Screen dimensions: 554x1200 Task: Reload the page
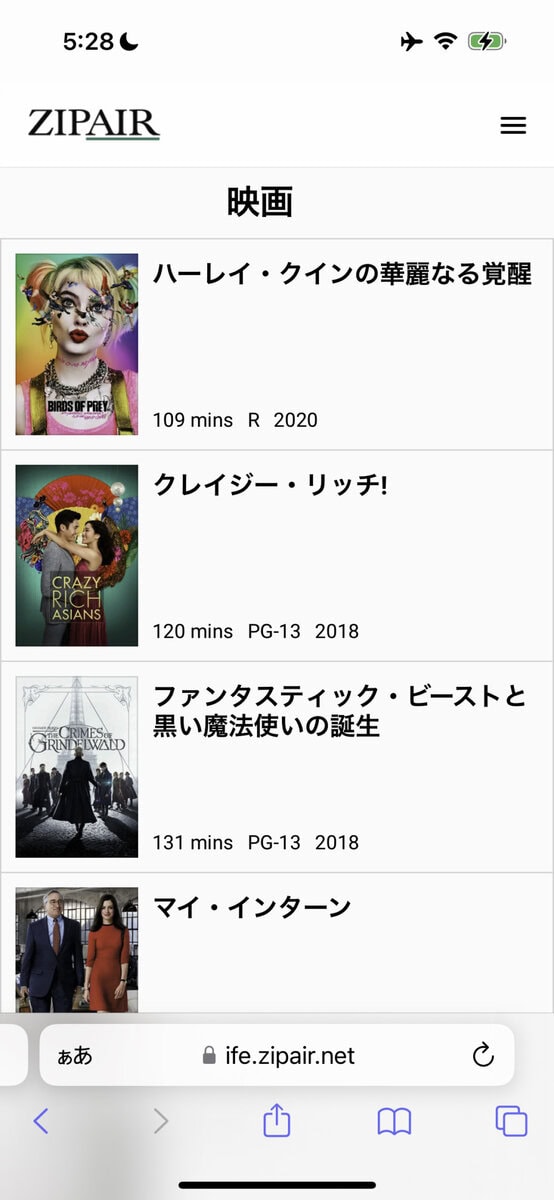pos(483,1055)
